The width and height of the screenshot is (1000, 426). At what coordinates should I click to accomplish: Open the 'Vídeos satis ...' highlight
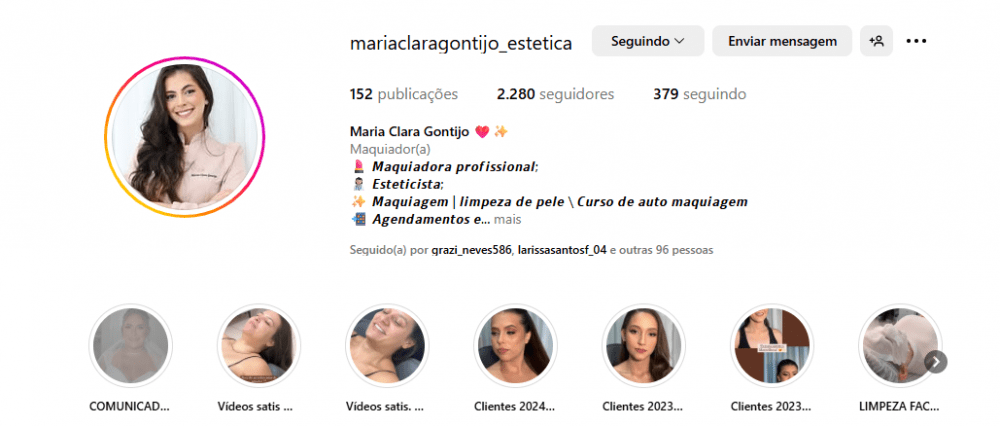coord(258,346)
